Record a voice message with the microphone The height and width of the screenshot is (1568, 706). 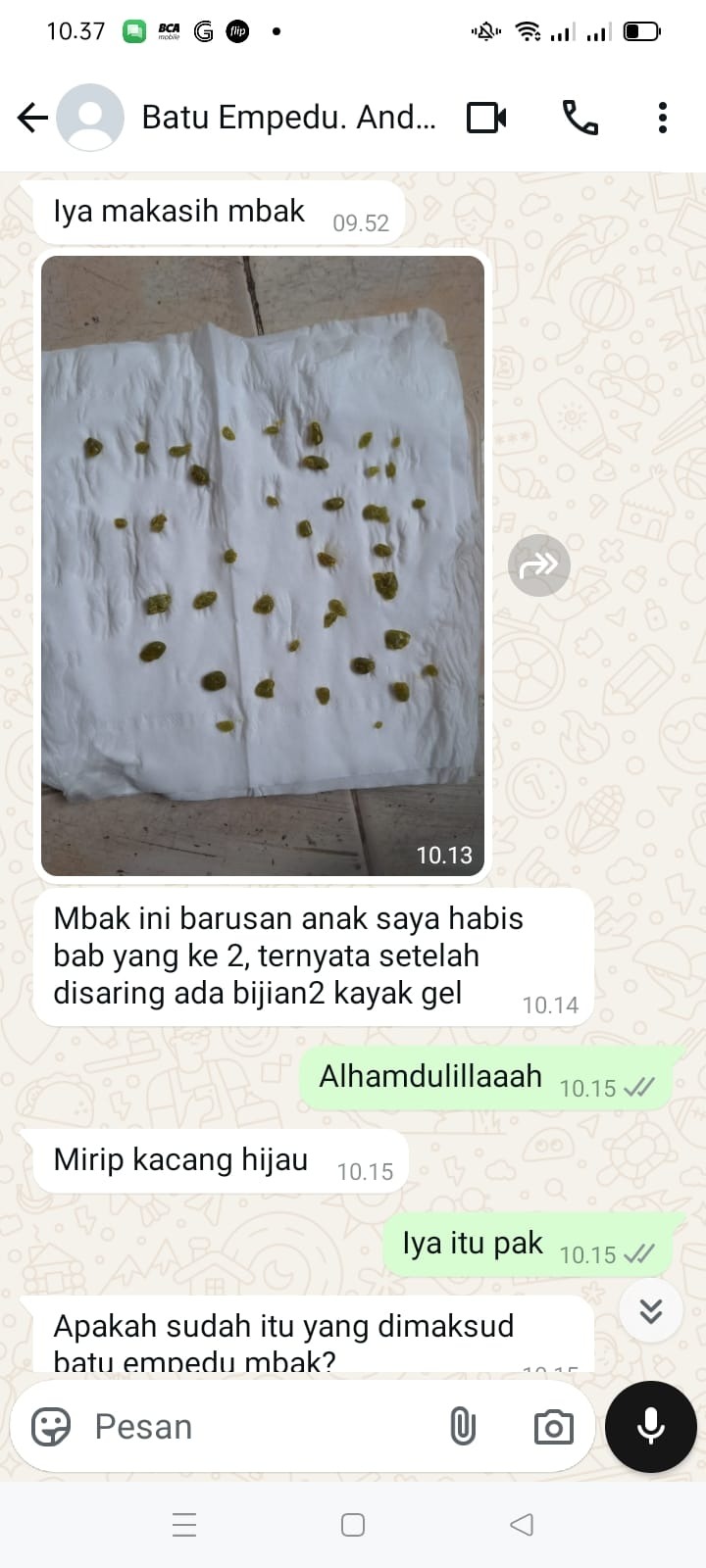(651, 1427)
